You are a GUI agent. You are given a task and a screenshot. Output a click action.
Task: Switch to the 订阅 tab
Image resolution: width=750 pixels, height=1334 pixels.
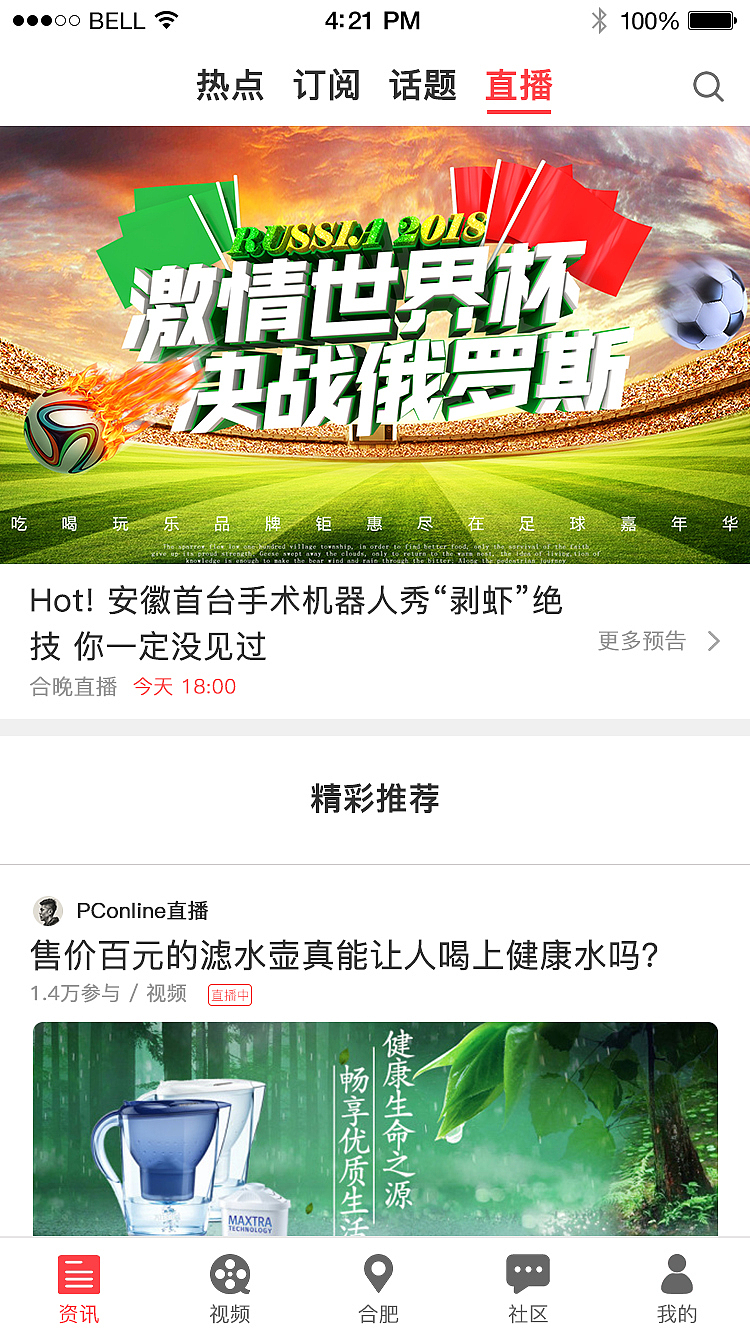click(325, 86)
